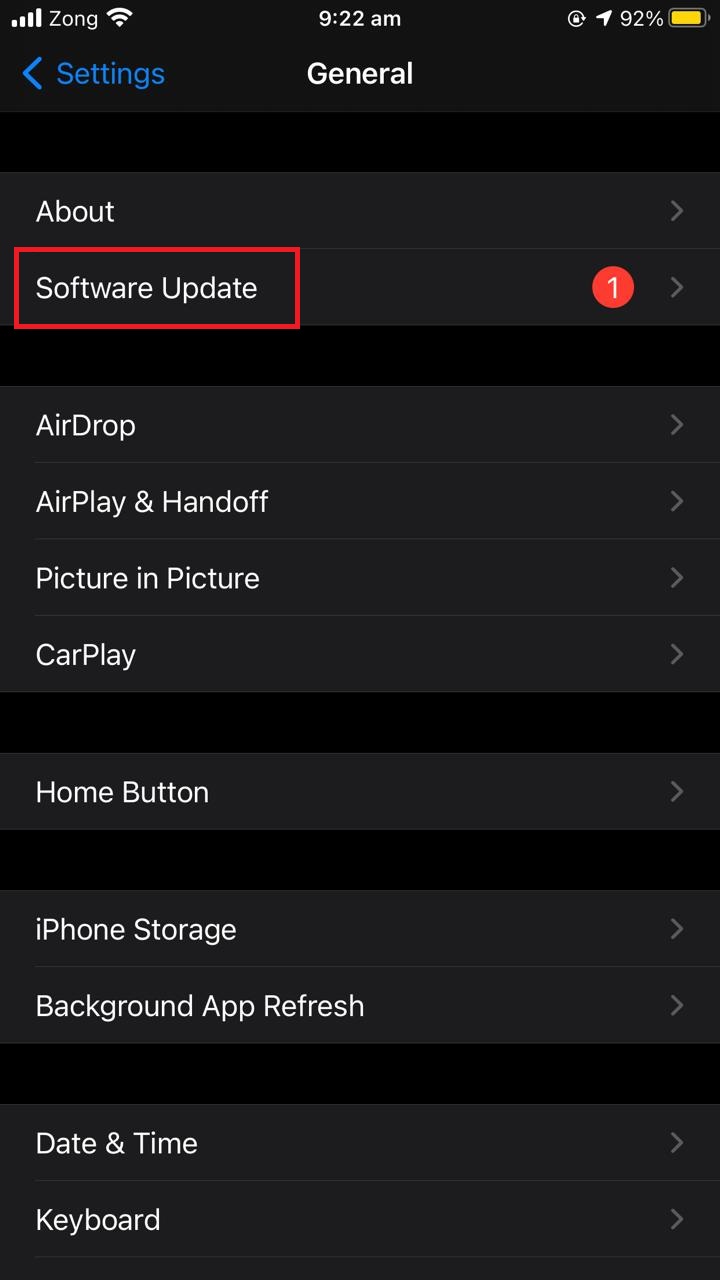Select AirPlay & Handoff
The height and width of the screenshot is (1280, 720).
pyautogui.click(x=360, y=501)
